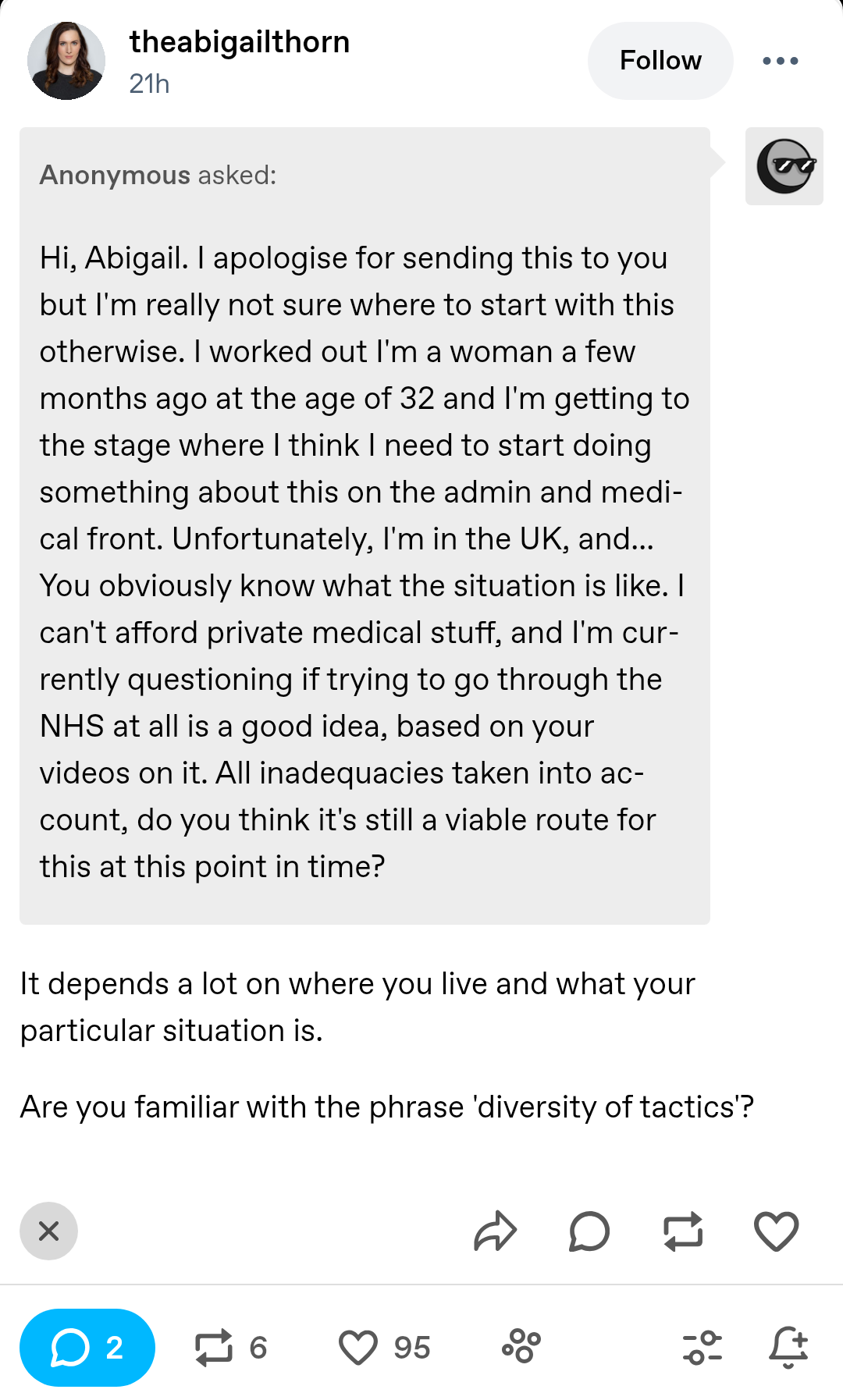Viewport: 843px width, 1400px height.
Task: View the 6 reblogs
Action: click(x=231, y=1348)
